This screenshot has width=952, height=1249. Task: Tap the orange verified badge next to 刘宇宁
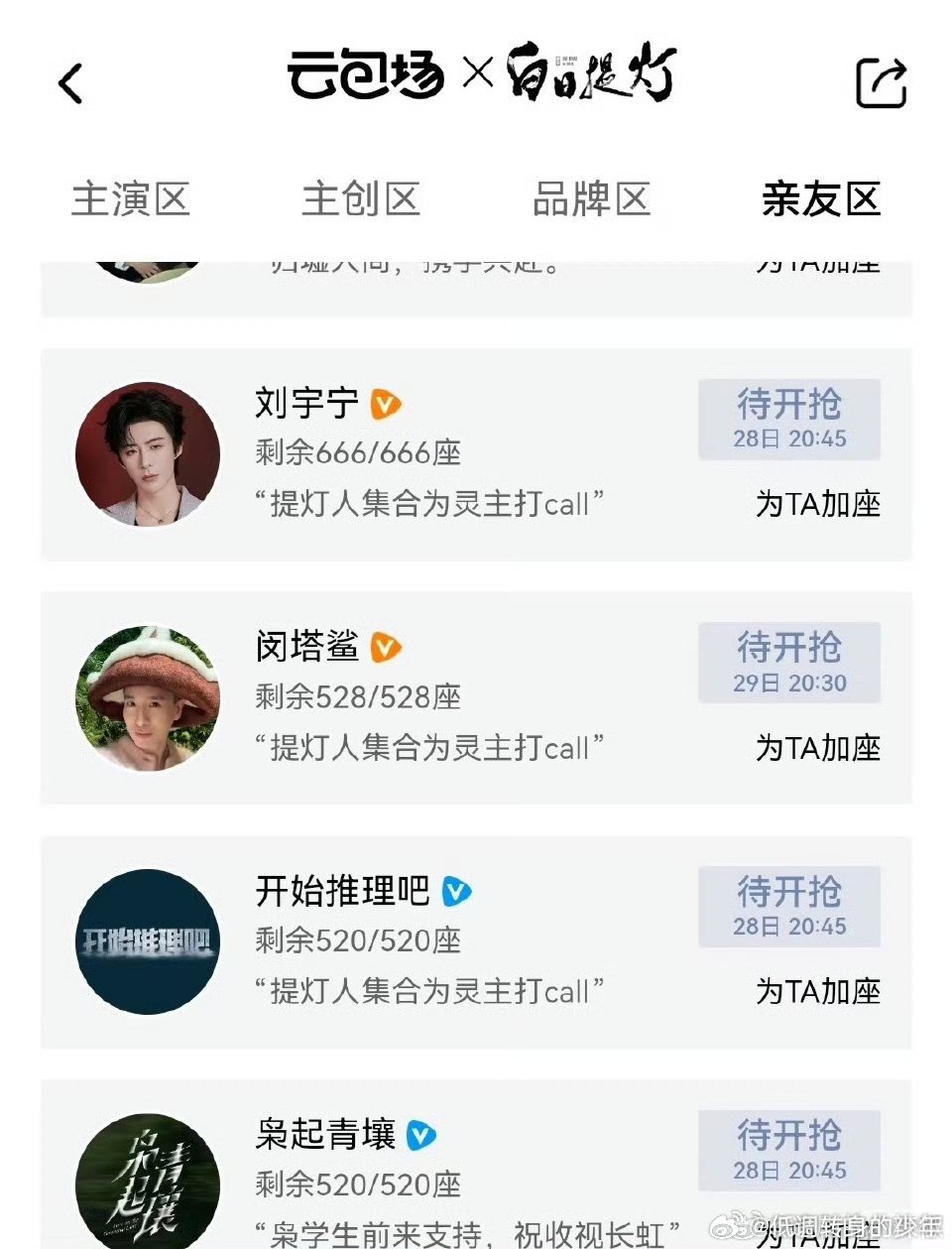tap(385, 404)
